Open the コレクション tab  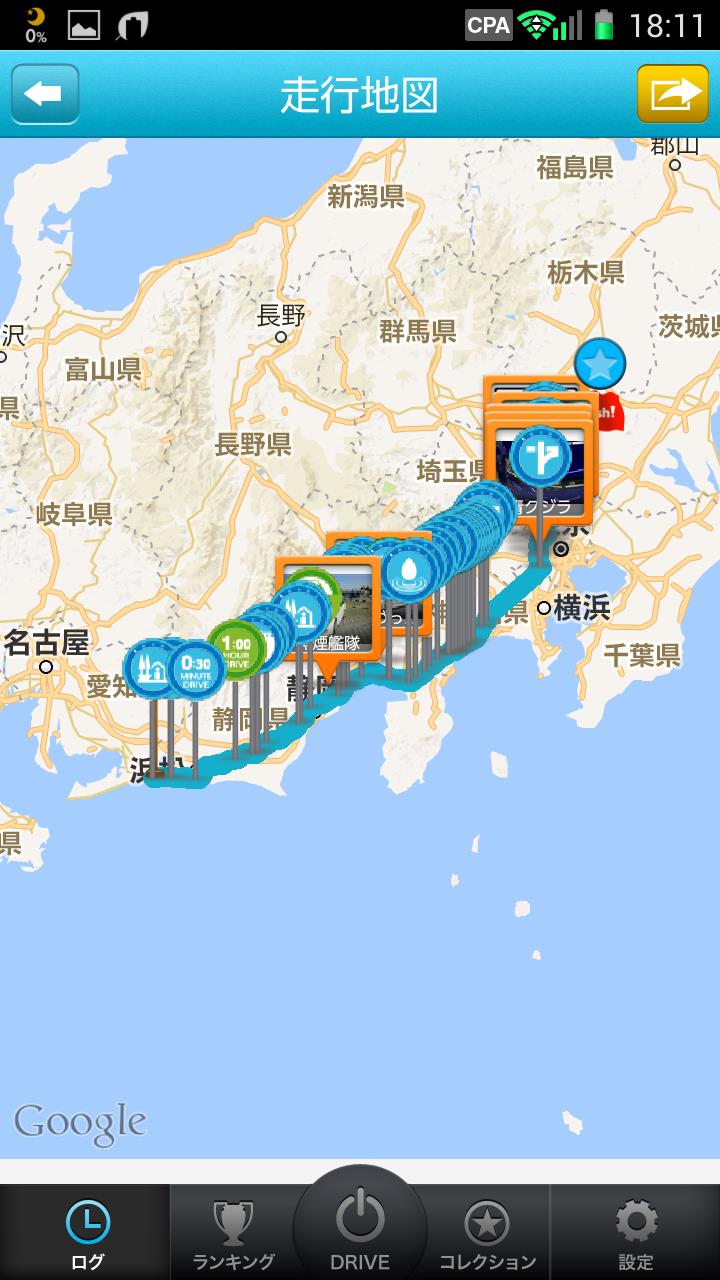(487, 1233)
